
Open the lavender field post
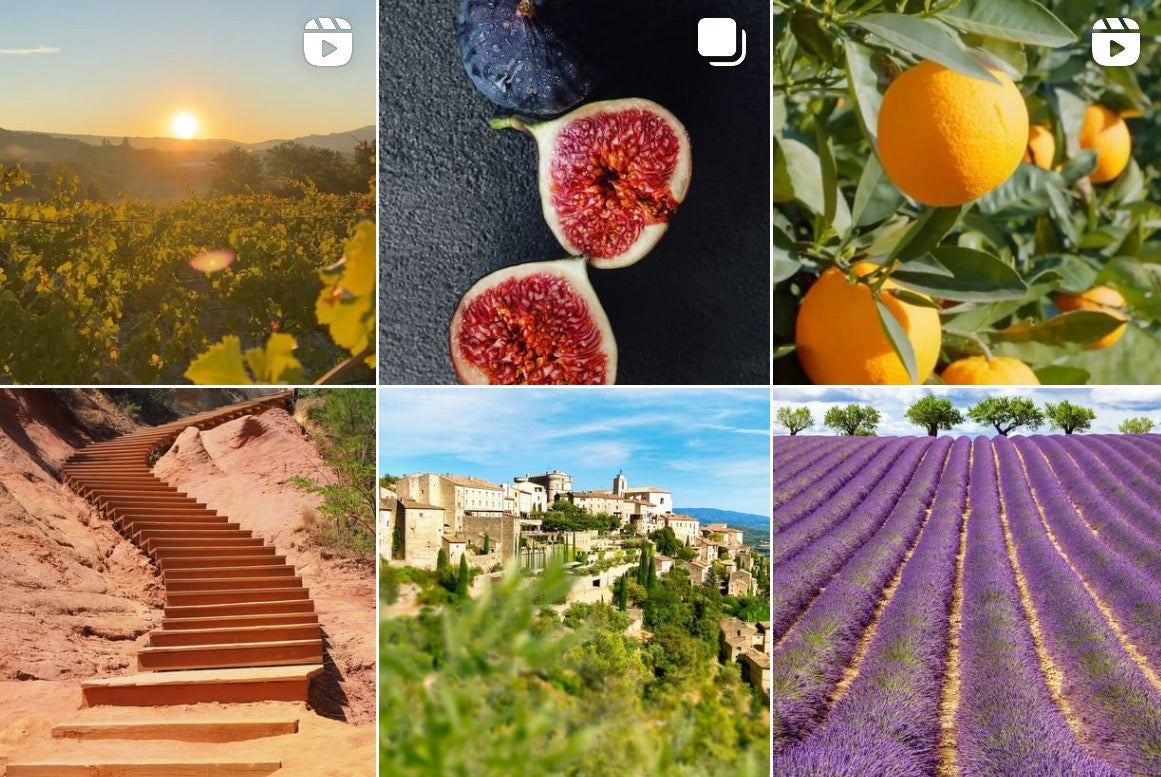(966, 583)
